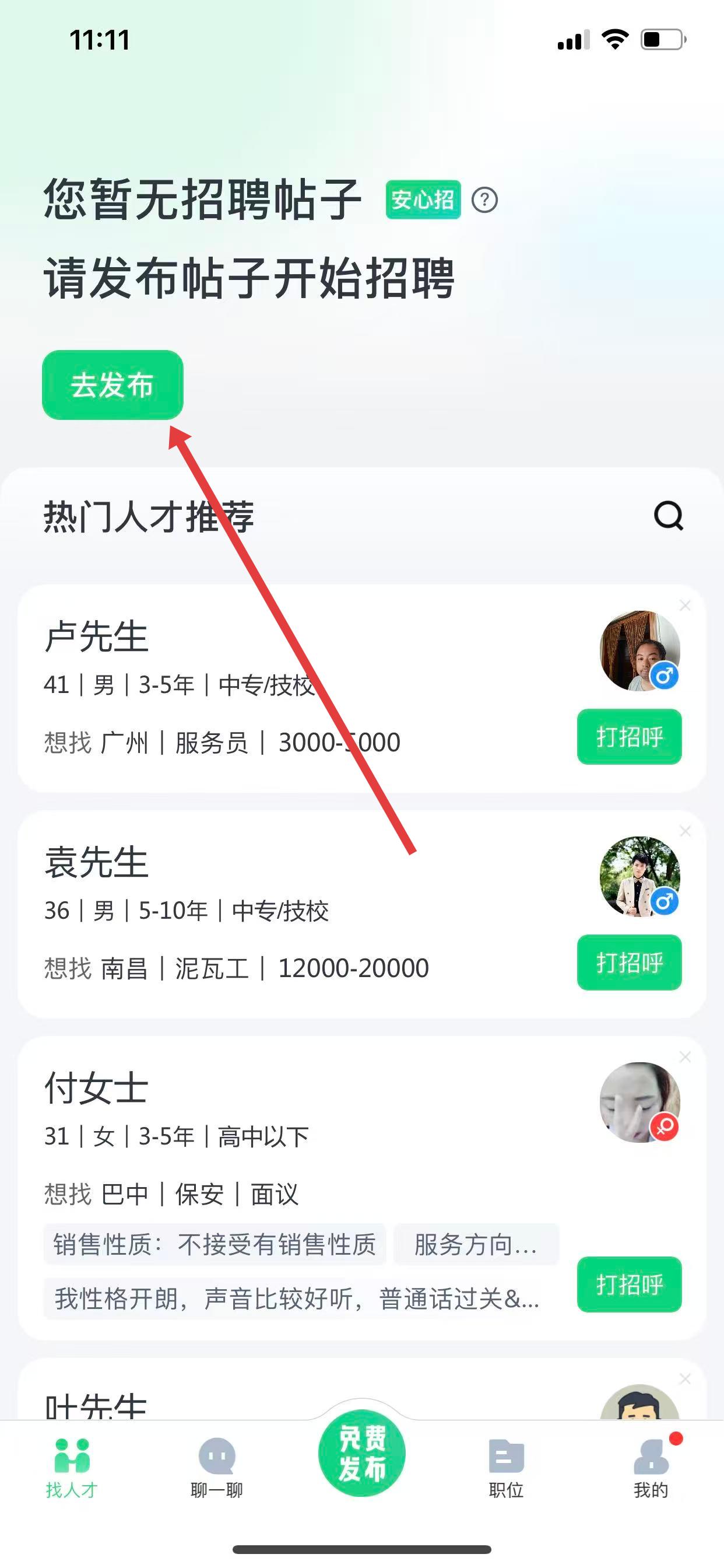The height and width of the screenshot is (1568, 724).
Task: Tap the 免费发布 center button
Action: click(x=362, y=1453)
